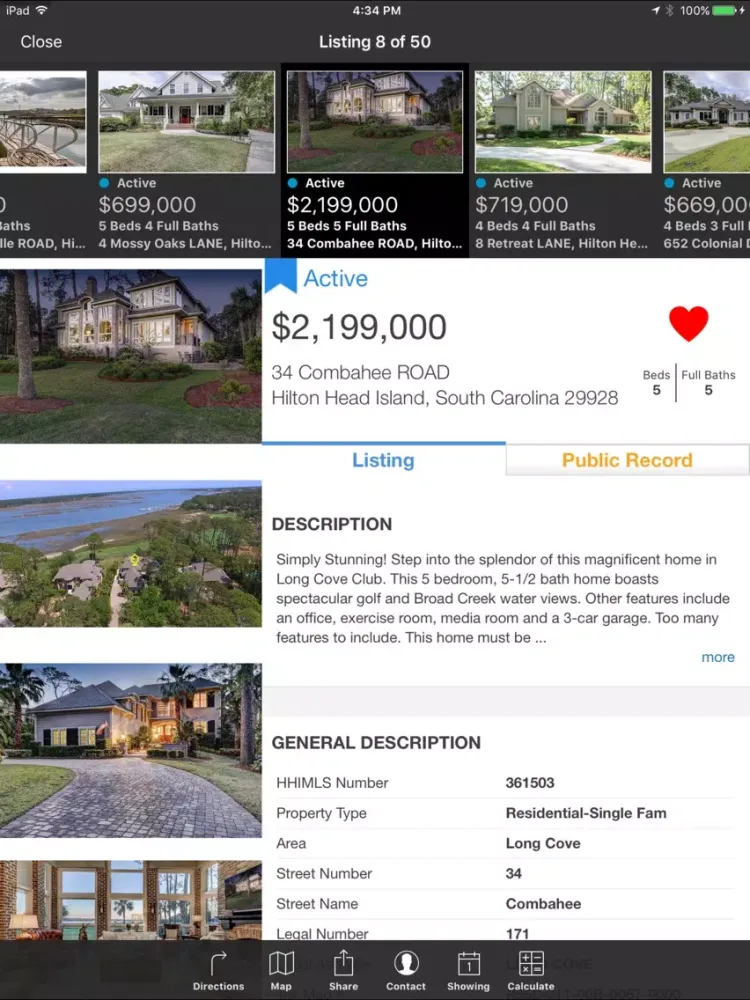Tap Close to exit the listing
750x1000 pixels.
point(41,42)
